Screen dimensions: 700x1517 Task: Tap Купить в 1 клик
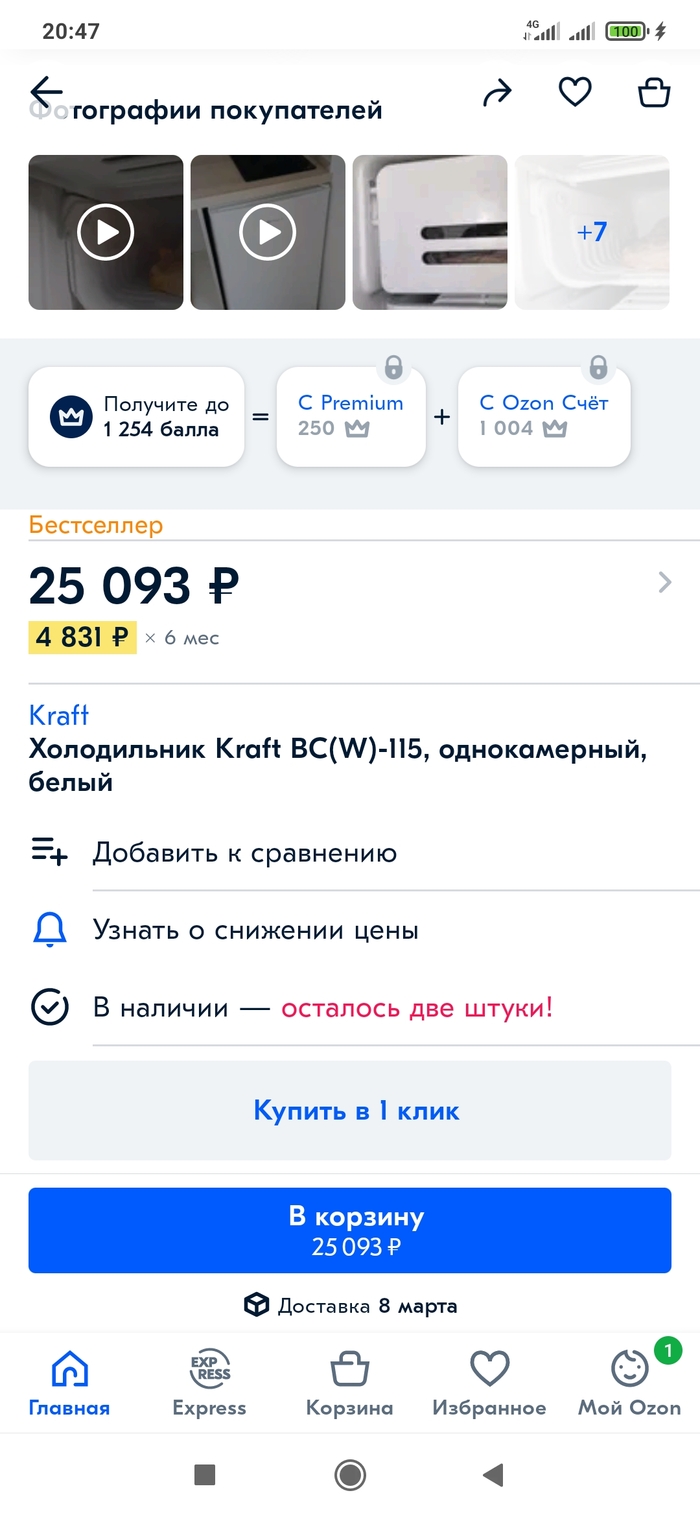pyautogui.click(x=350, y=1110)
